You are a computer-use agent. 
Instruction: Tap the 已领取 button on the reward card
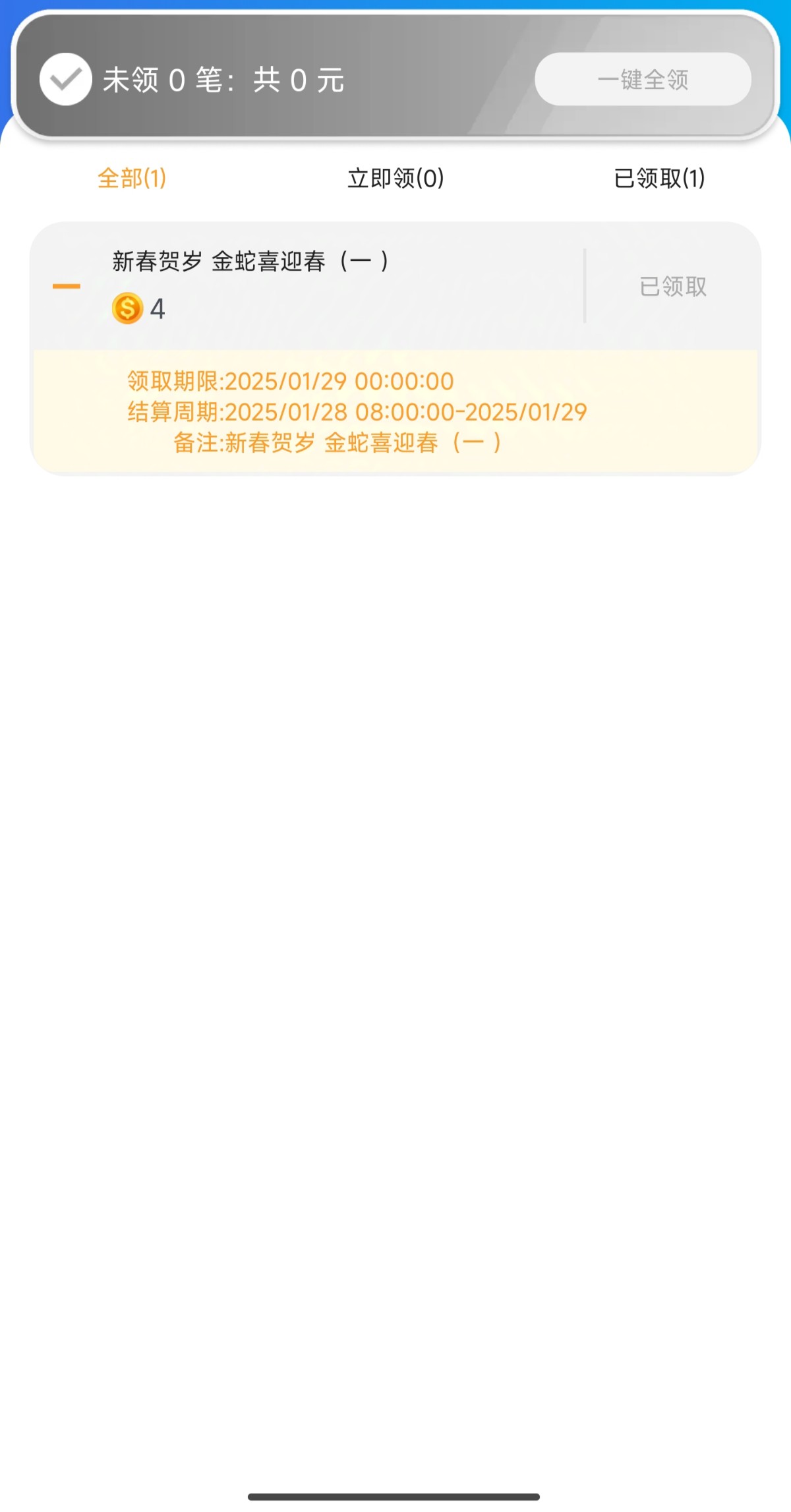[x=673, y=286]
